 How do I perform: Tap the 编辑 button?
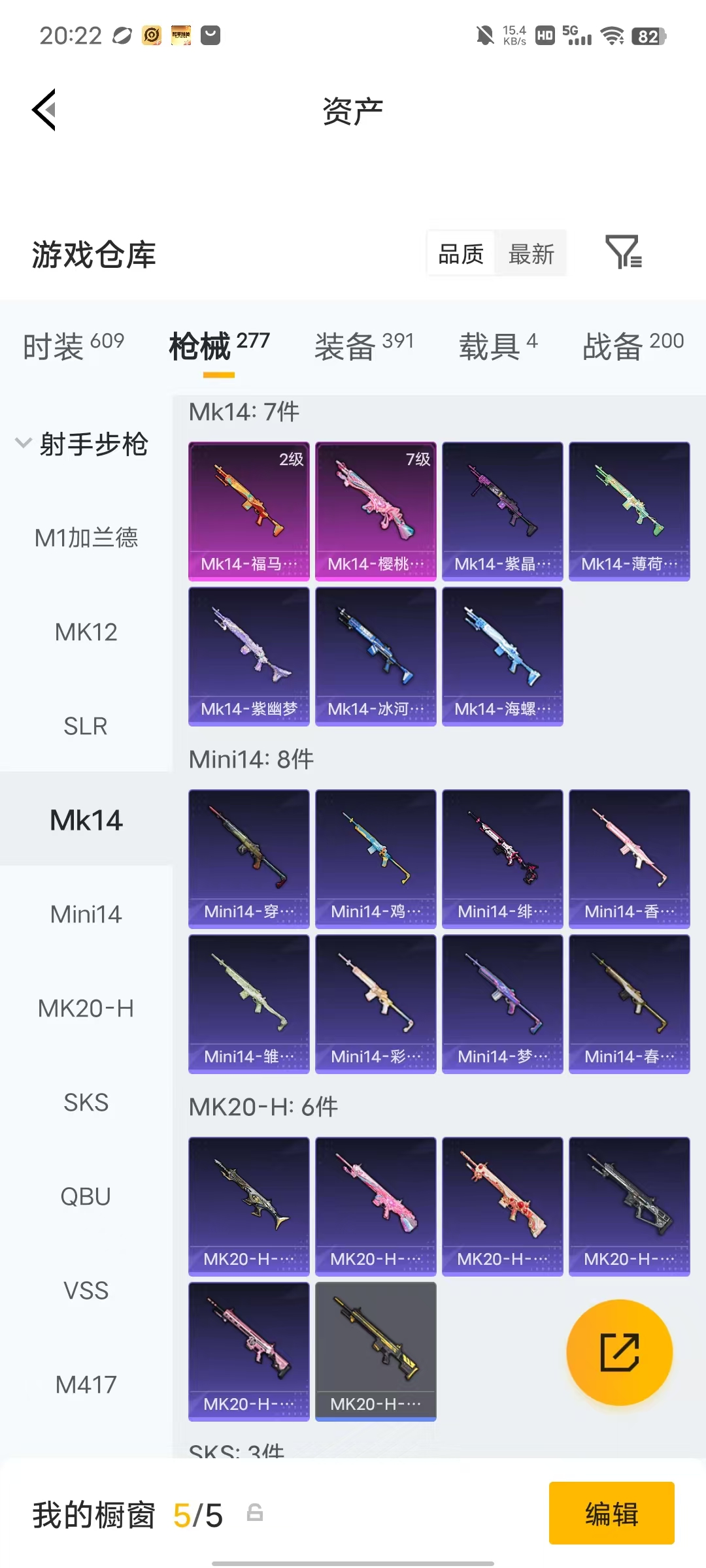tap(612, 1513)
